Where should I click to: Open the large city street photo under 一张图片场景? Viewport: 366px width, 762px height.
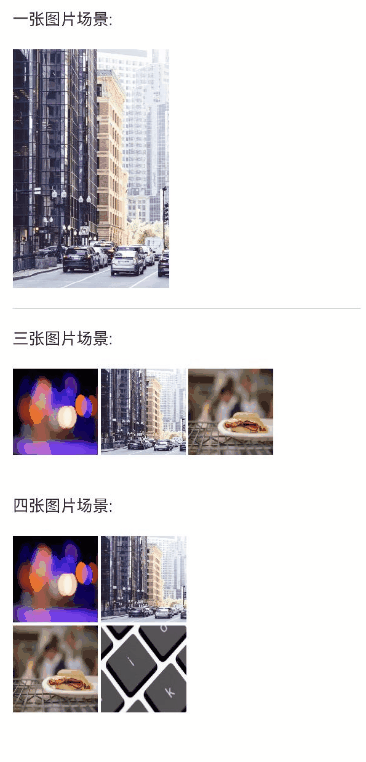point(91,168)
